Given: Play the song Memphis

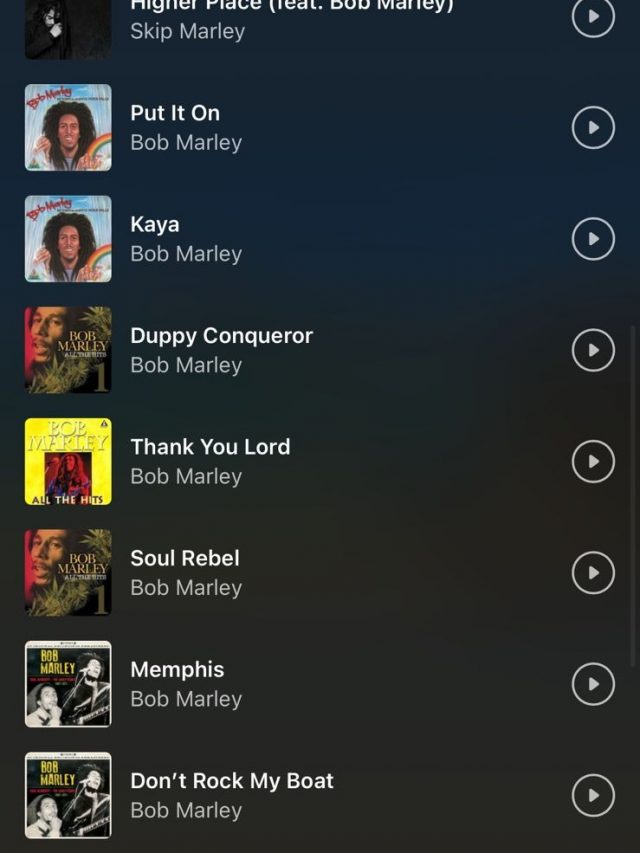Looking at the screenshot, I should [593, 684].
